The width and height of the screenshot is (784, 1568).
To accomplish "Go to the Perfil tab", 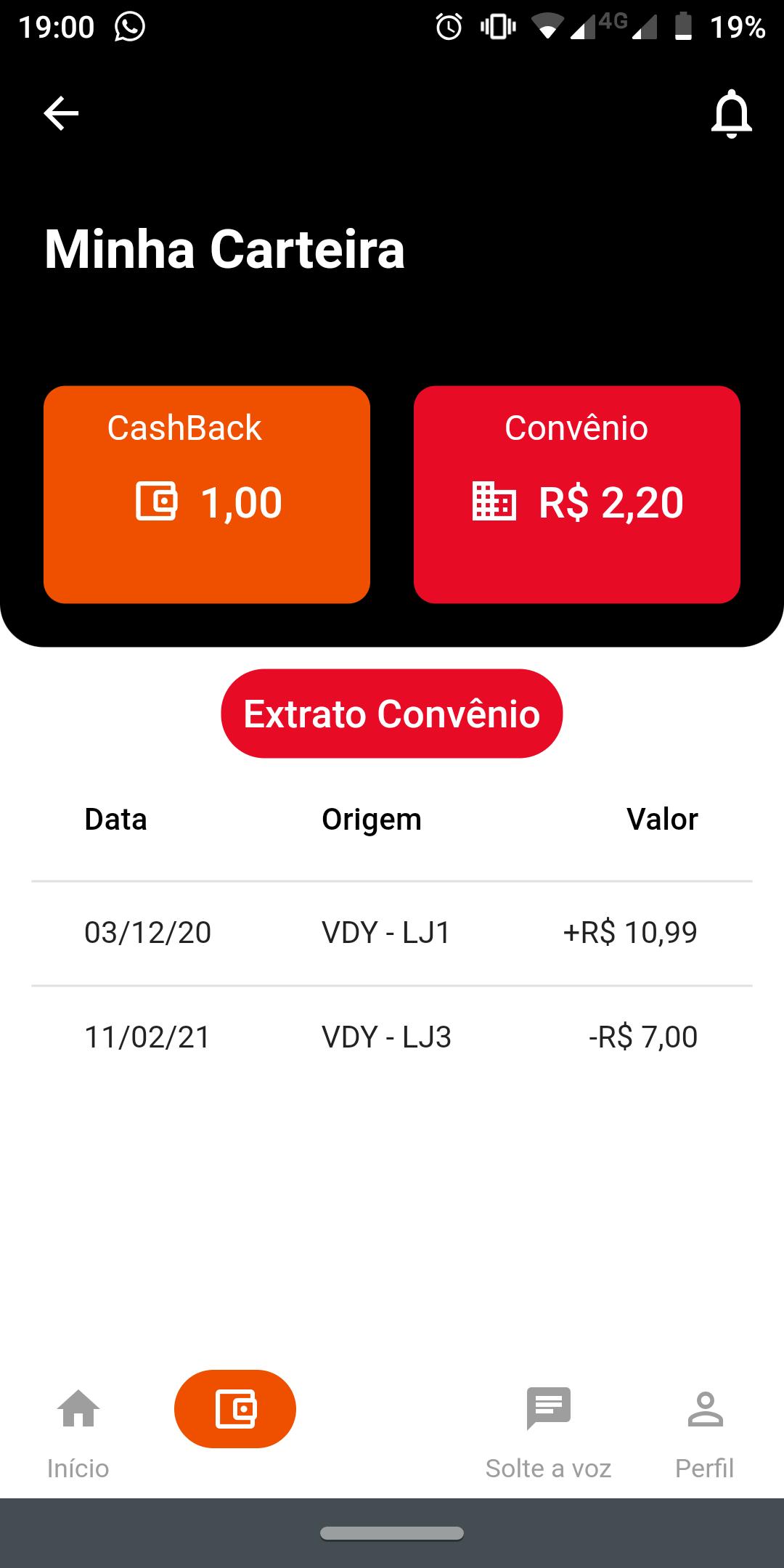I will coord(705,1434).
